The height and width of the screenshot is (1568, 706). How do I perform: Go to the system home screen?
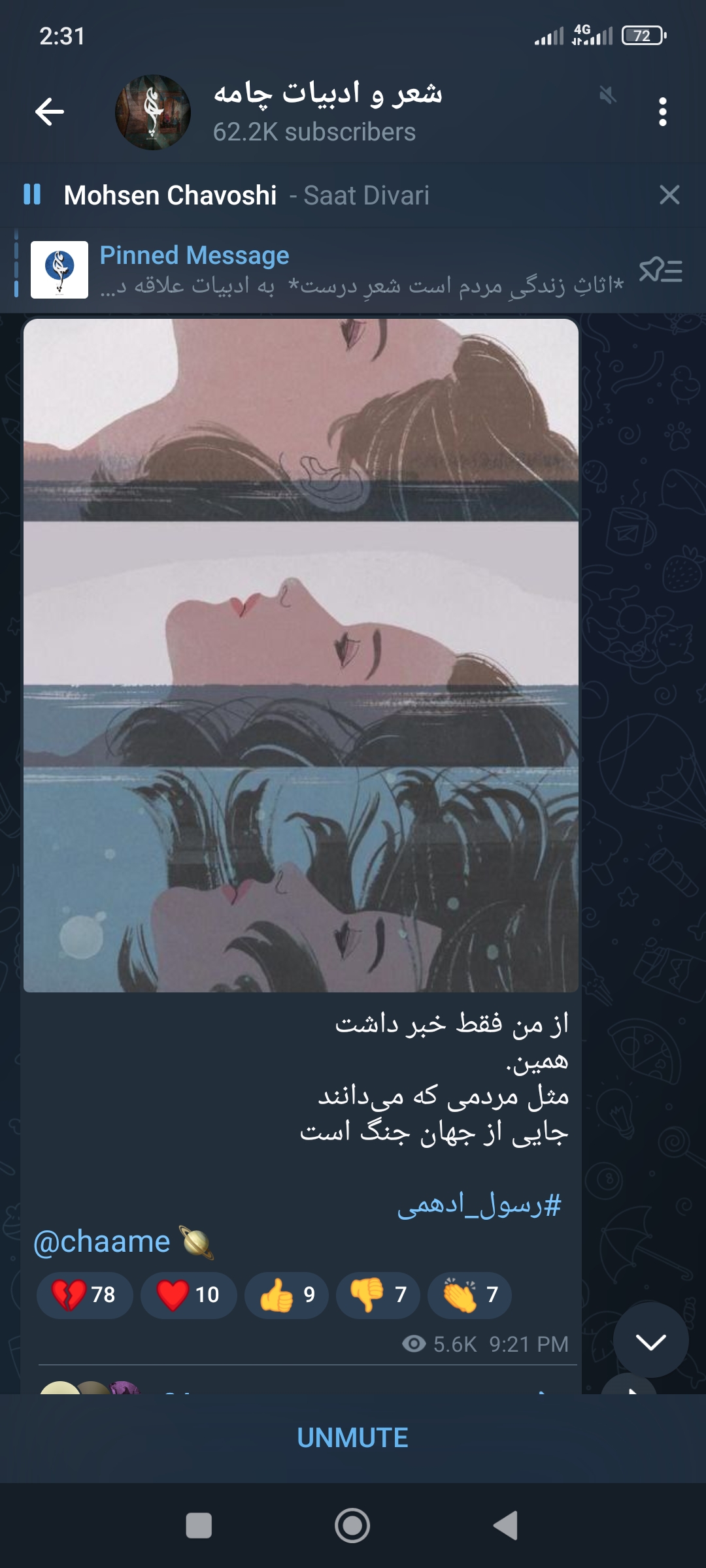[352, 1526]
